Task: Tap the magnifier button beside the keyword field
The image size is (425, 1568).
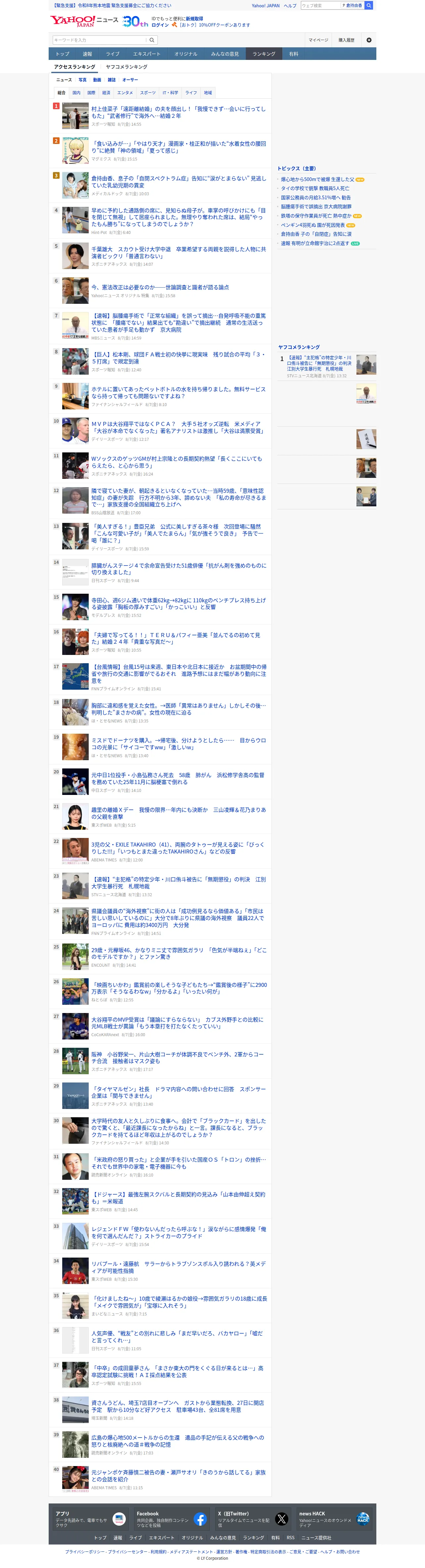Action: (152, 40)
